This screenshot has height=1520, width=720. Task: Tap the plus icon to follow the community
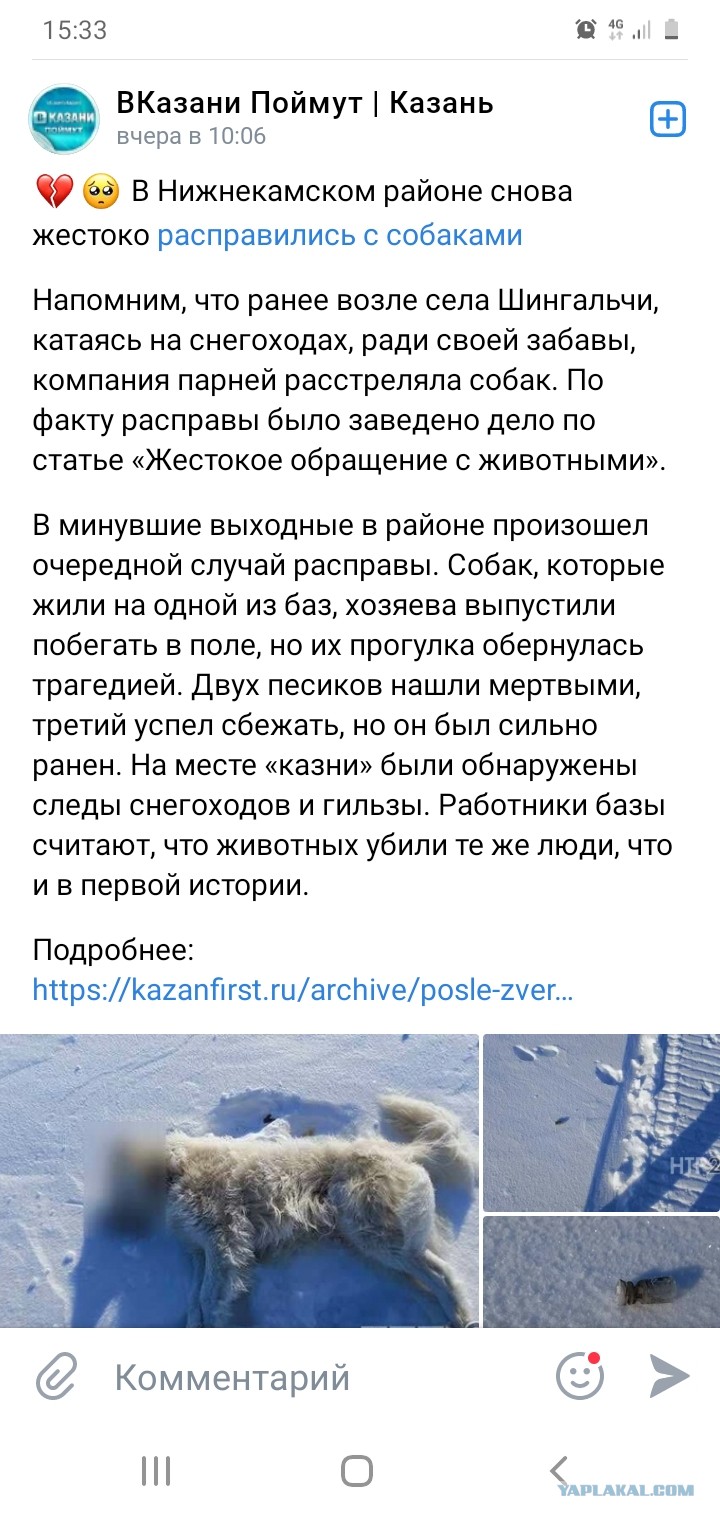coord(668,120)
